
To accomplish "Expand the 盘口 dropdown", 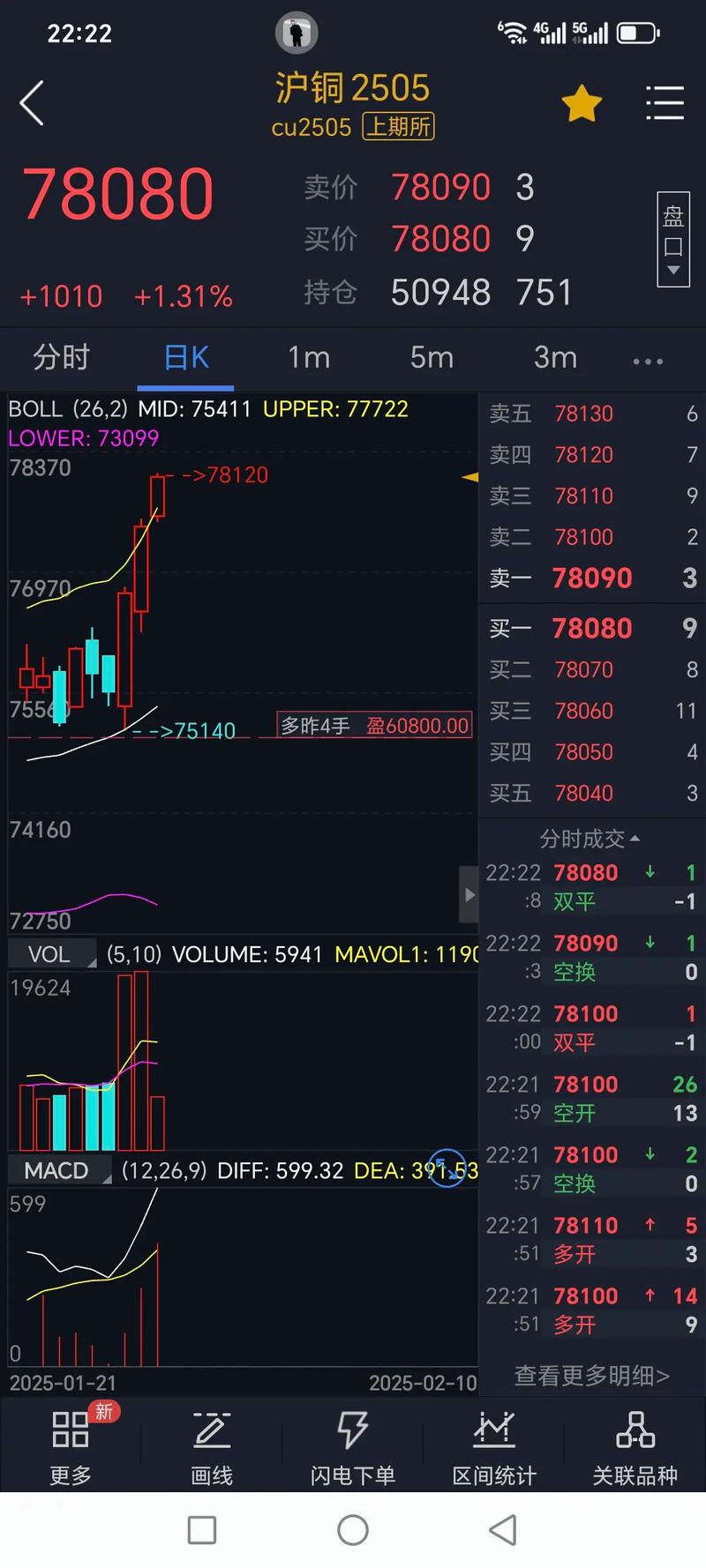I will 672,238.
